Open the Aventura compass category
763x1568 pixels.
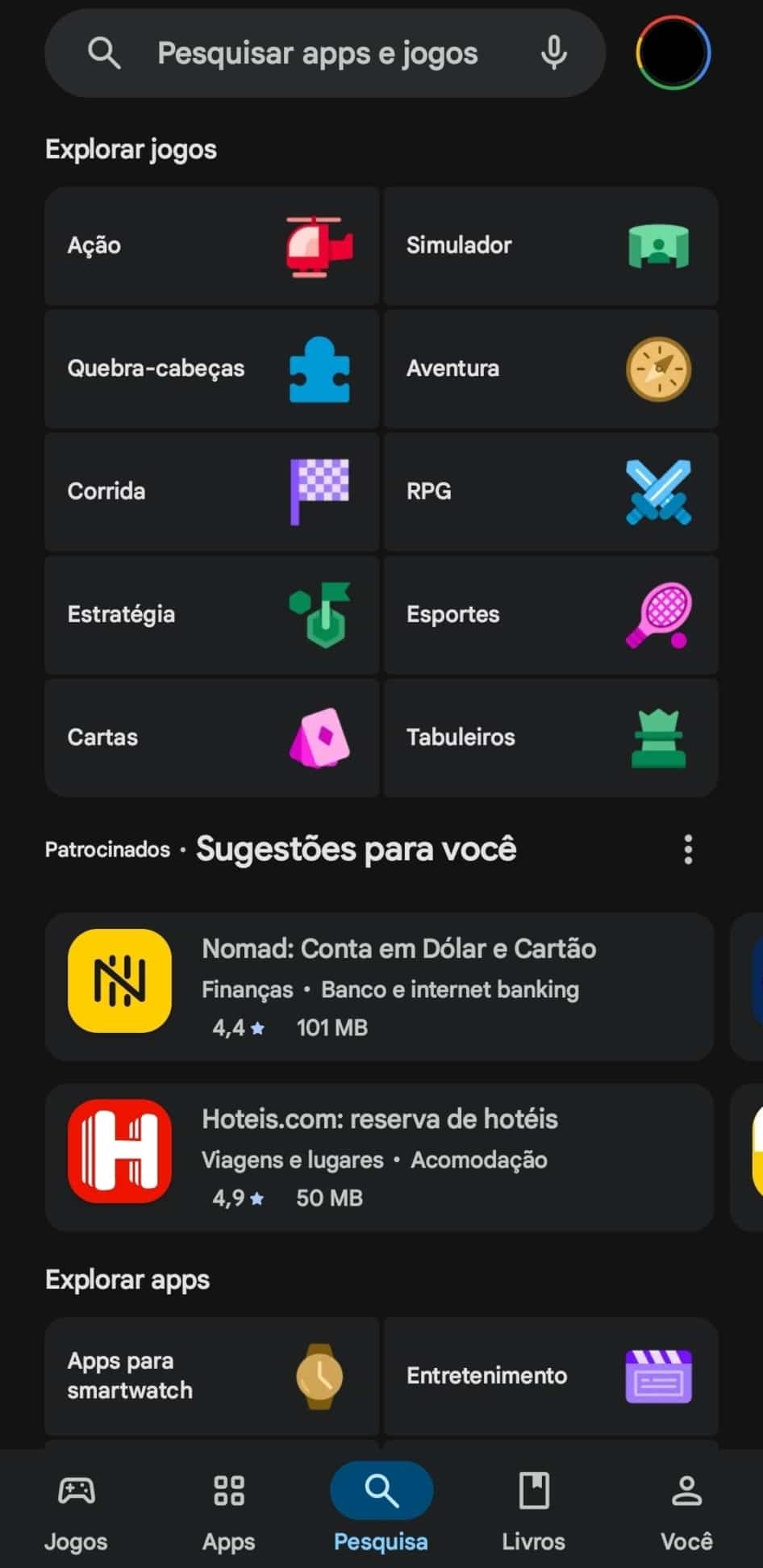(659, 369)
